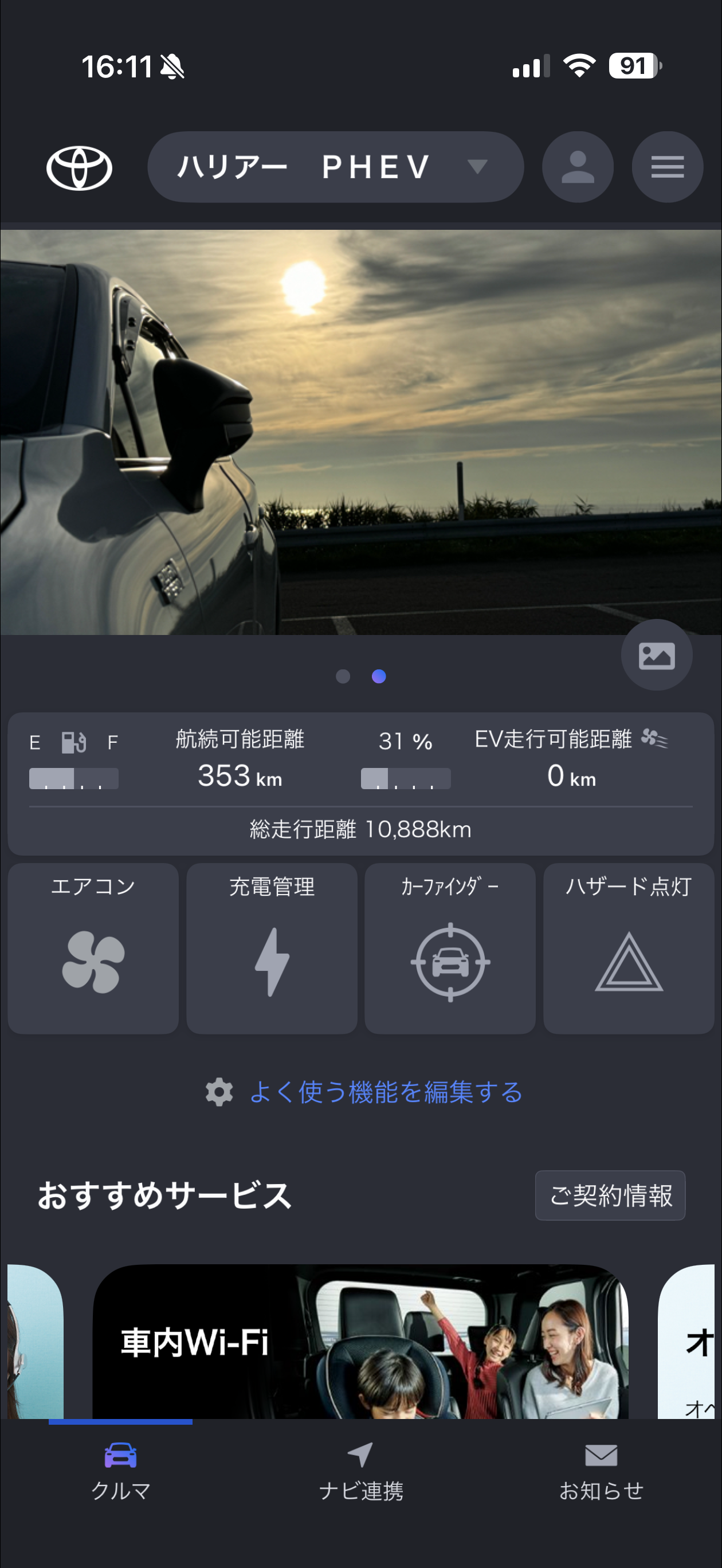Tap よく使う機能を編集する link
The image size is (722, 1568).
tap(385, 1092)
